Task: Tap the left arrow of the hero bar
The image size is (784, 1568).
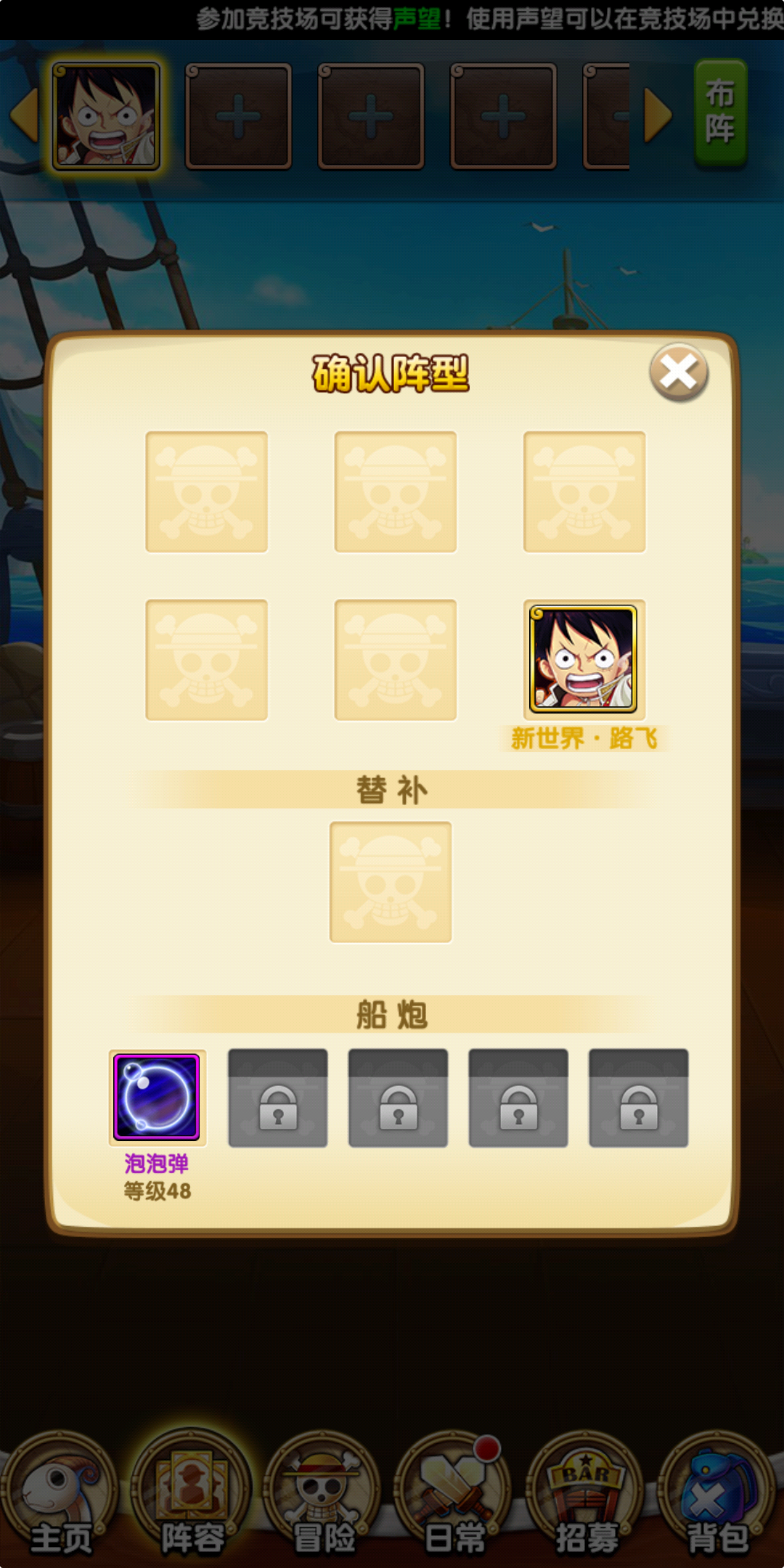Action: pyautogui.click(x=25, y=115)
